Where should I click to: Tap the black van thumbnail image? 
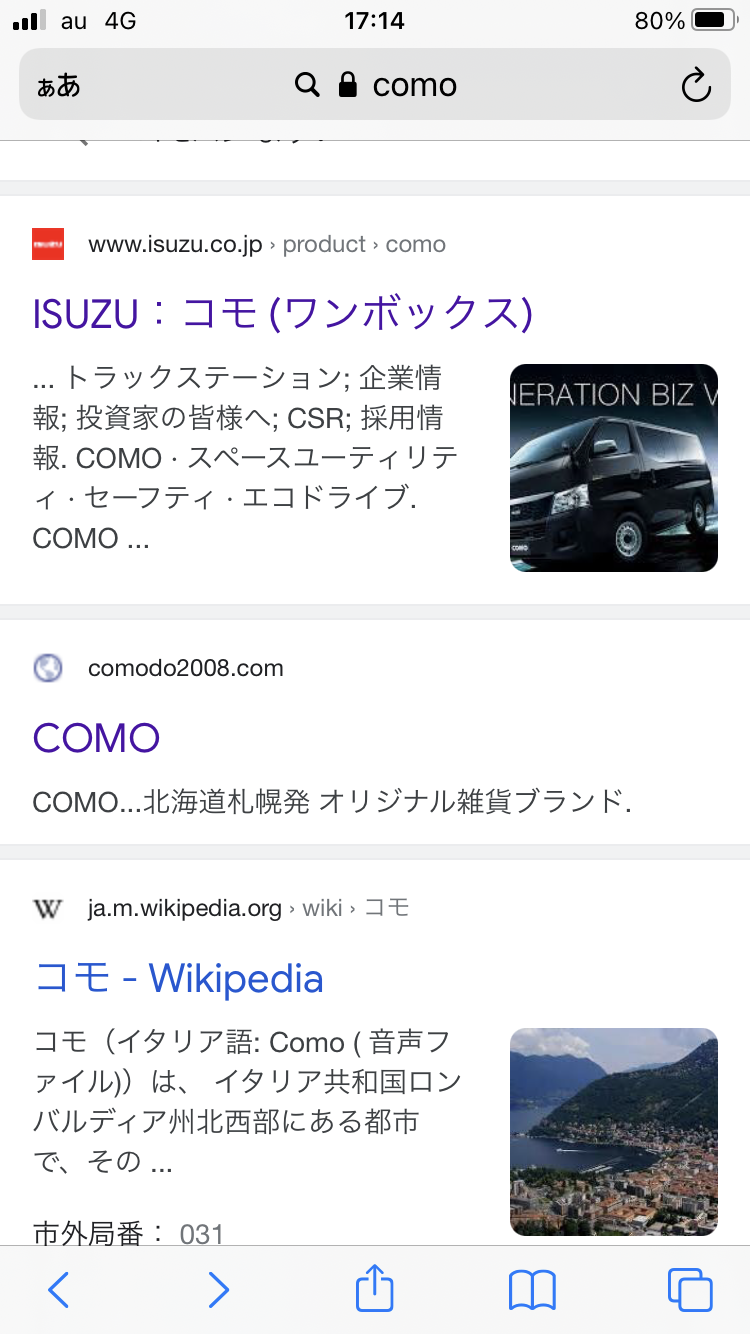click(x=613, y=468)
